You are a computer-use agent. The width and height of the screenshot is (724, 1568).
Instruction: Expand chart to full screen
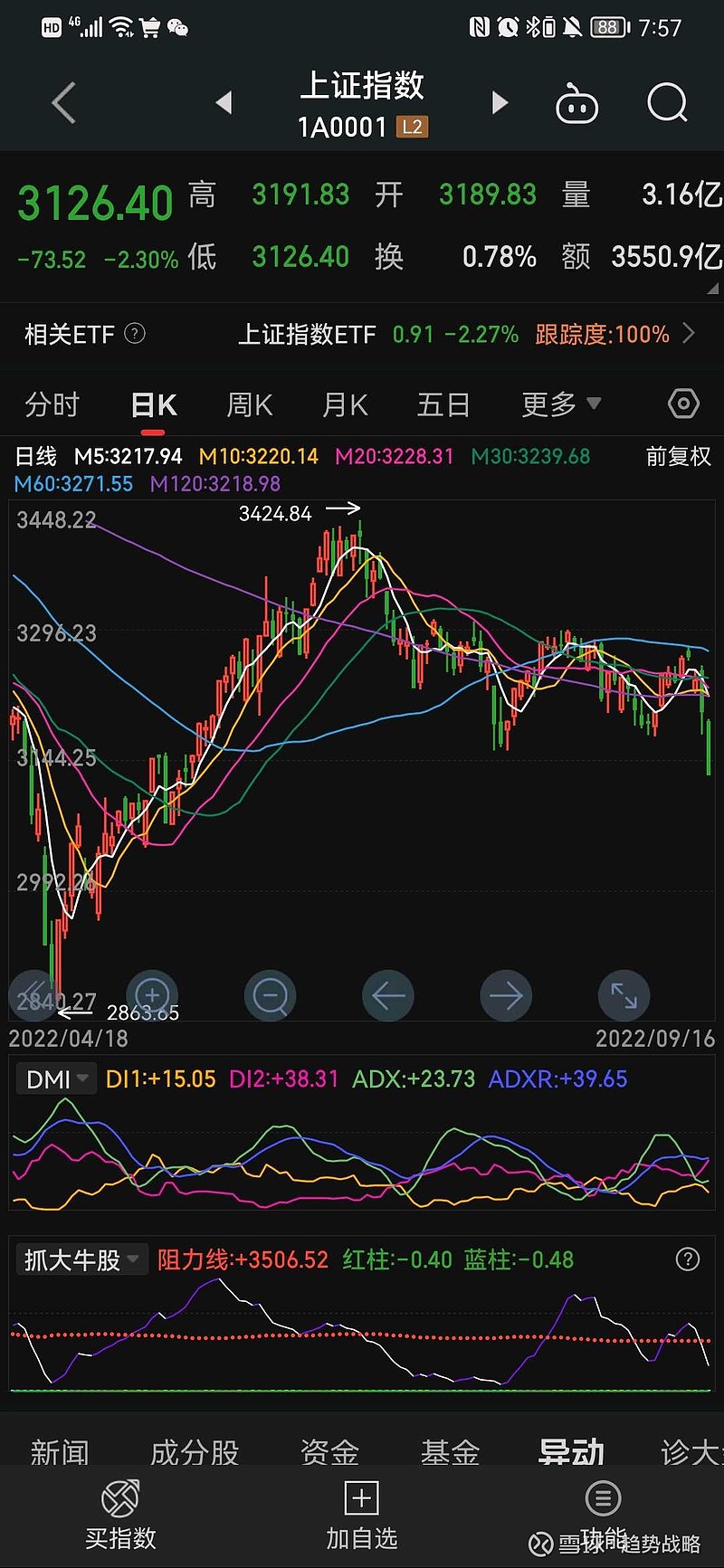624,995
